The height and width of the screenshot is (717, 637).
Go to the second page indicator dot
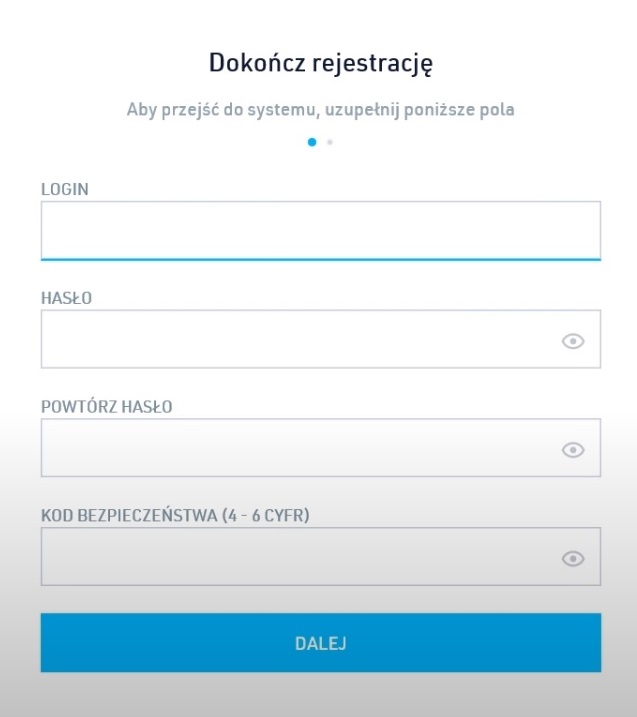[330, 142]
